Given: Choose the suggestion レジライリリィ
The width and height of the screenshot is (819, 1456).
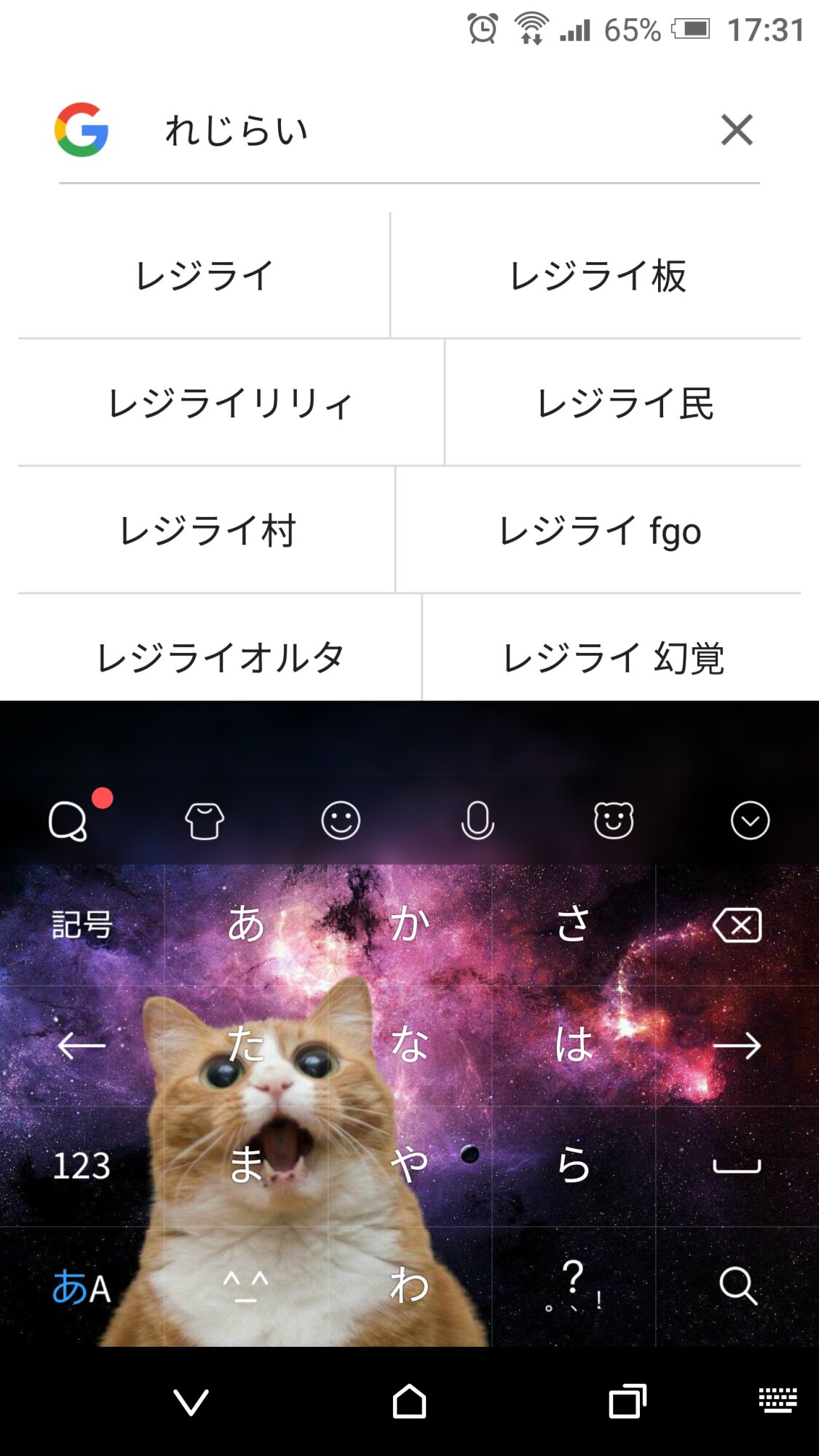Looking at the screenshot, I should [230, 403].
